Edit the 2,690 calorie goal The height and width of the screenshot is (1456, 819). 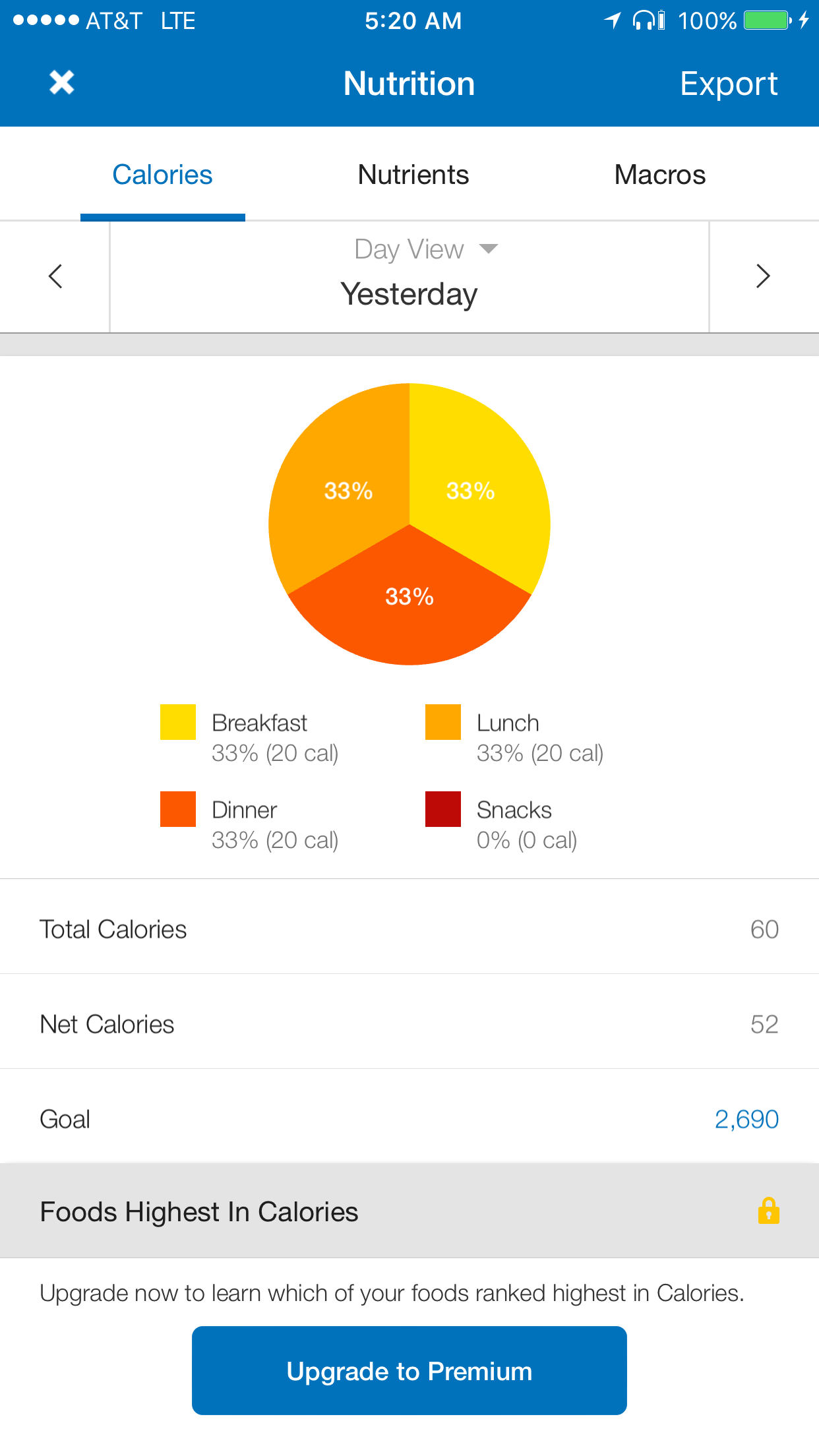click(x=746, y=1119)
